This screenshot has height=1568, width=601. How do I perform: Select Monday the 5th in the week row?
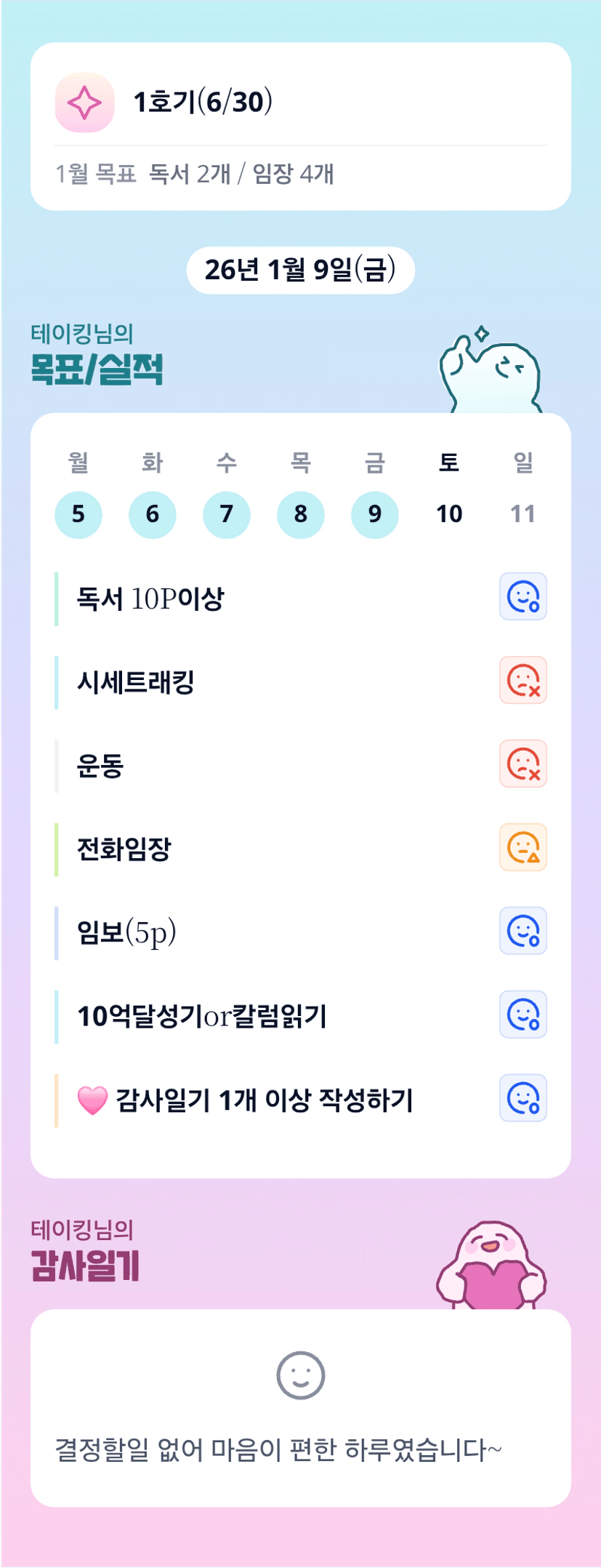(78, 514)
